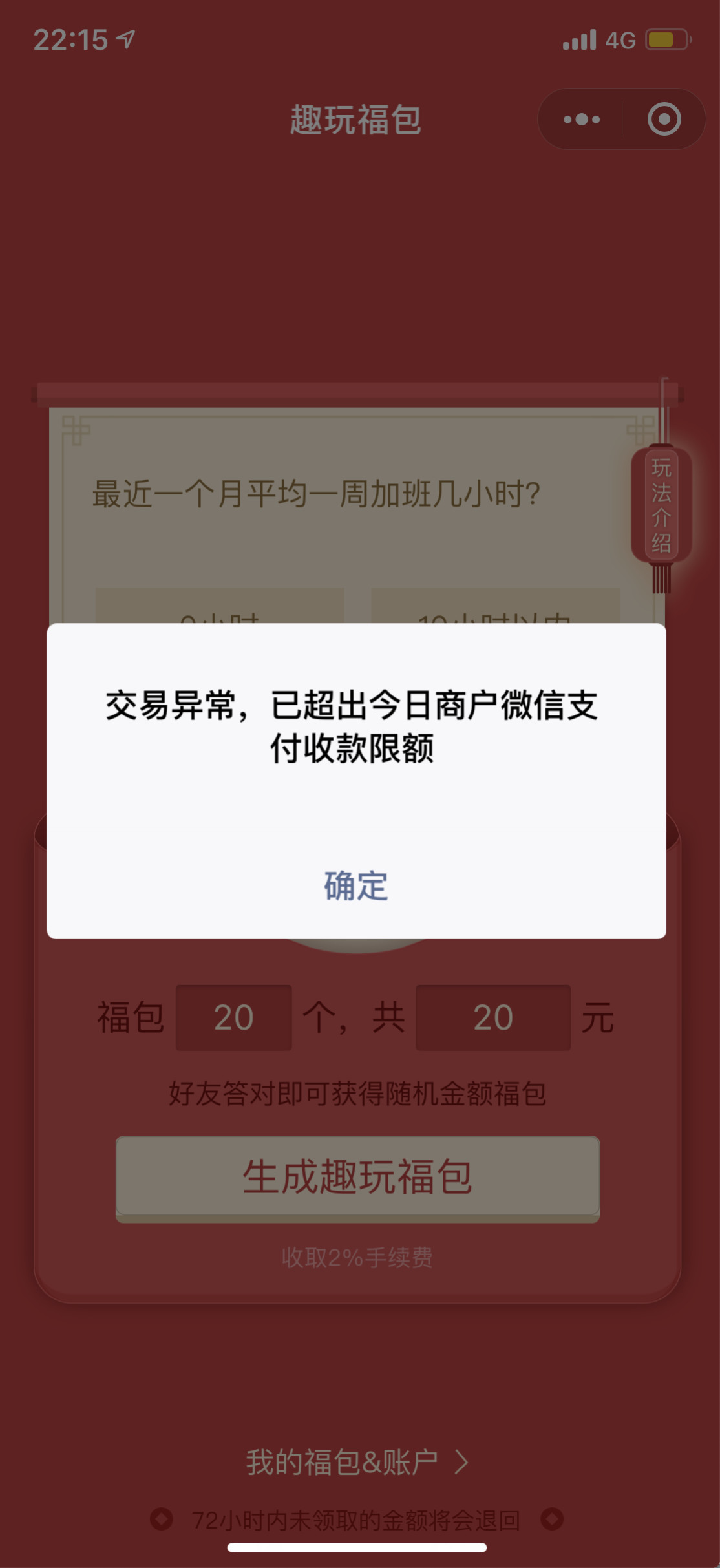Tap the cellular signal bars icon

580,40
